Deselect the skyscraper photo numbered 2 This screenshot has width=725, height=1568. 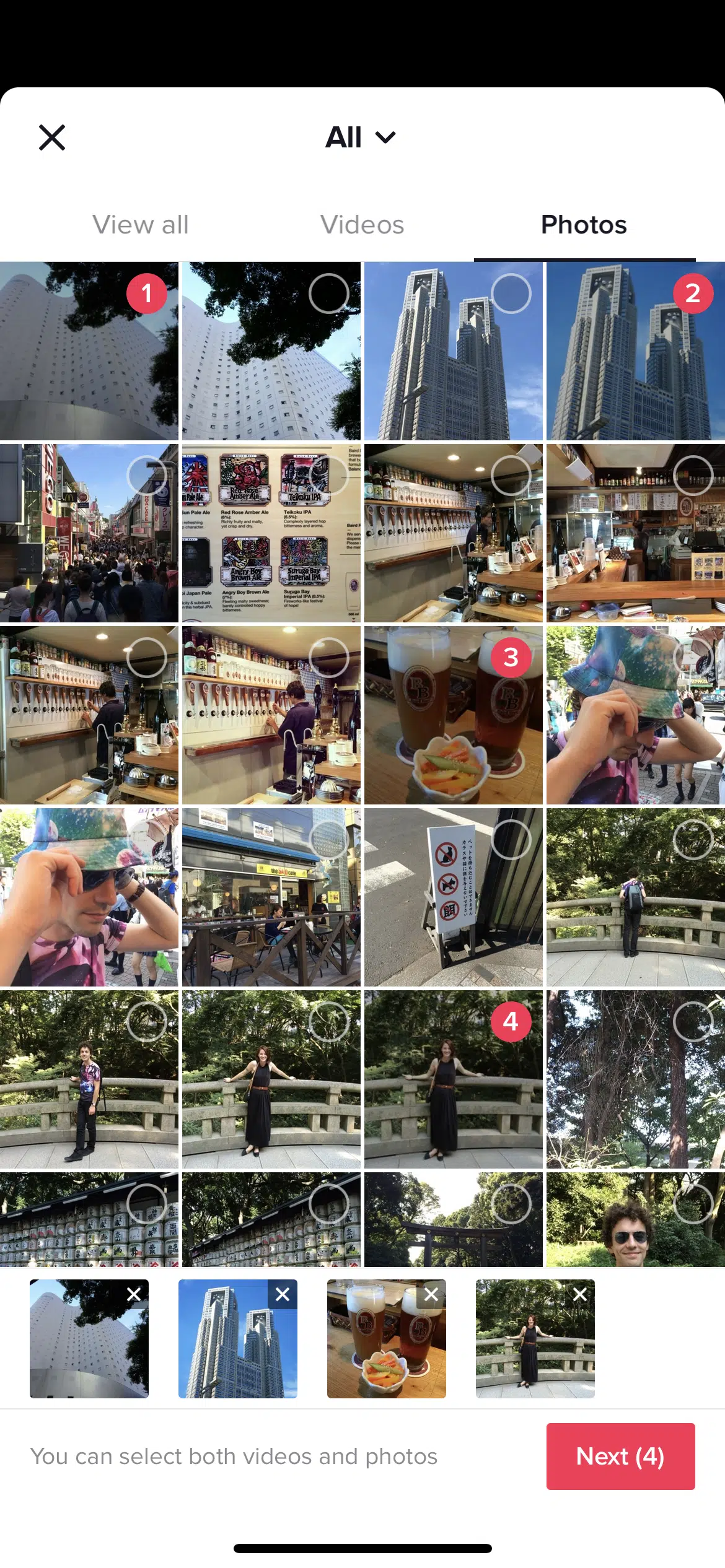693,294
